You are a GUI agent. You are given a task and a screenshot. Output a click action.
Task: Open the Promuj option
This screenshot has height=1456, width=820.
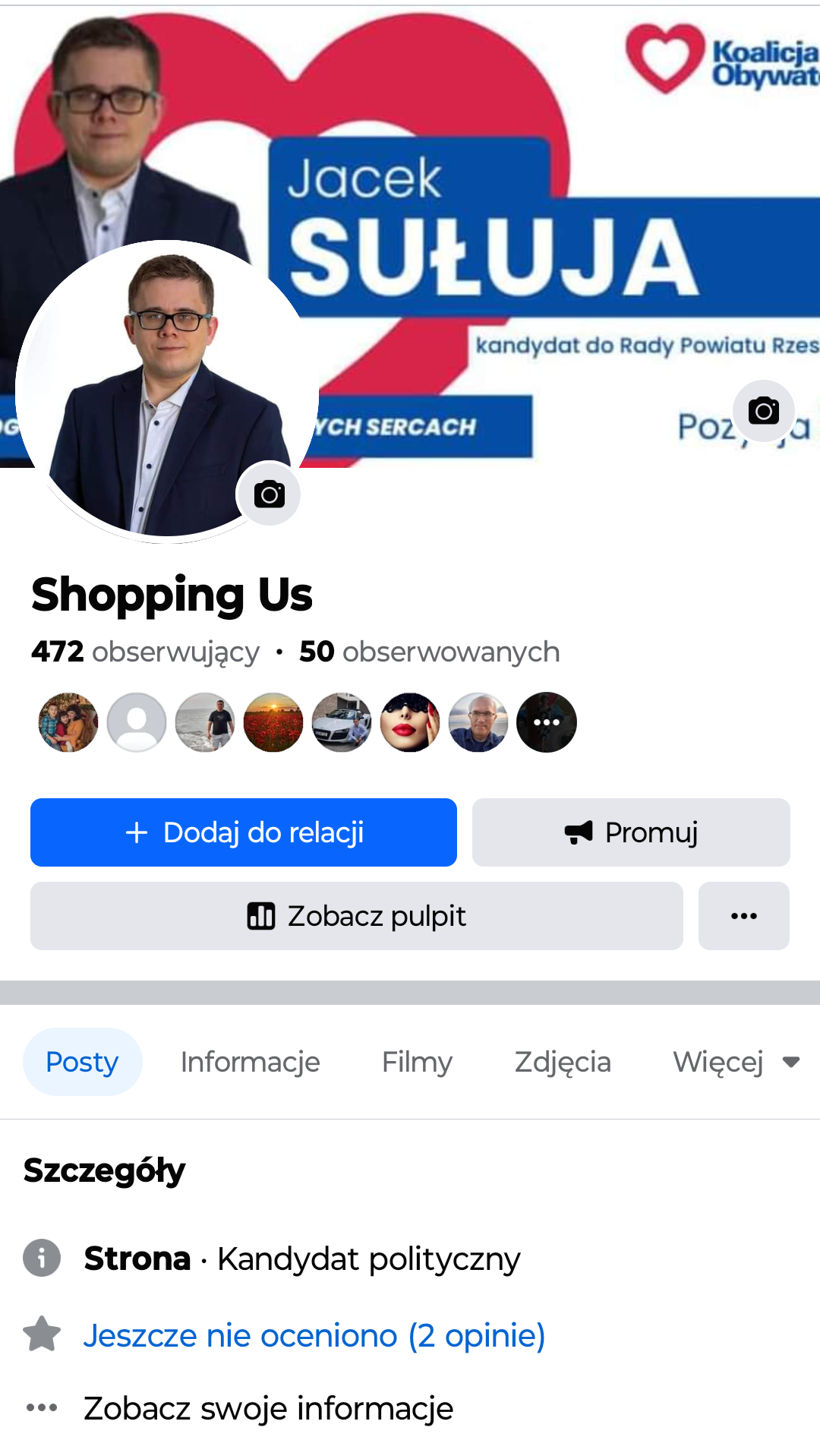tap(631, 832)
